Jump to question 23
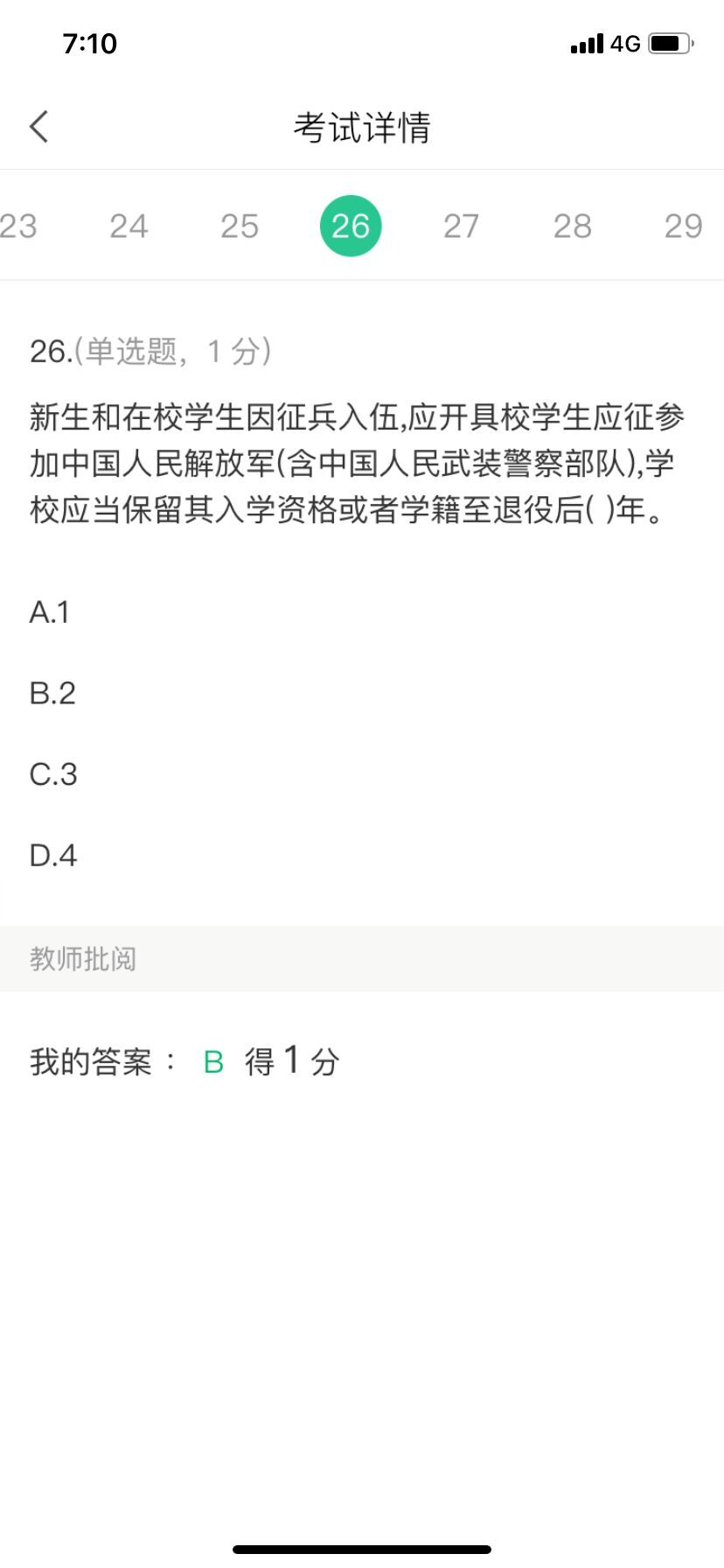724x1568 pixels. click(19, 227)
